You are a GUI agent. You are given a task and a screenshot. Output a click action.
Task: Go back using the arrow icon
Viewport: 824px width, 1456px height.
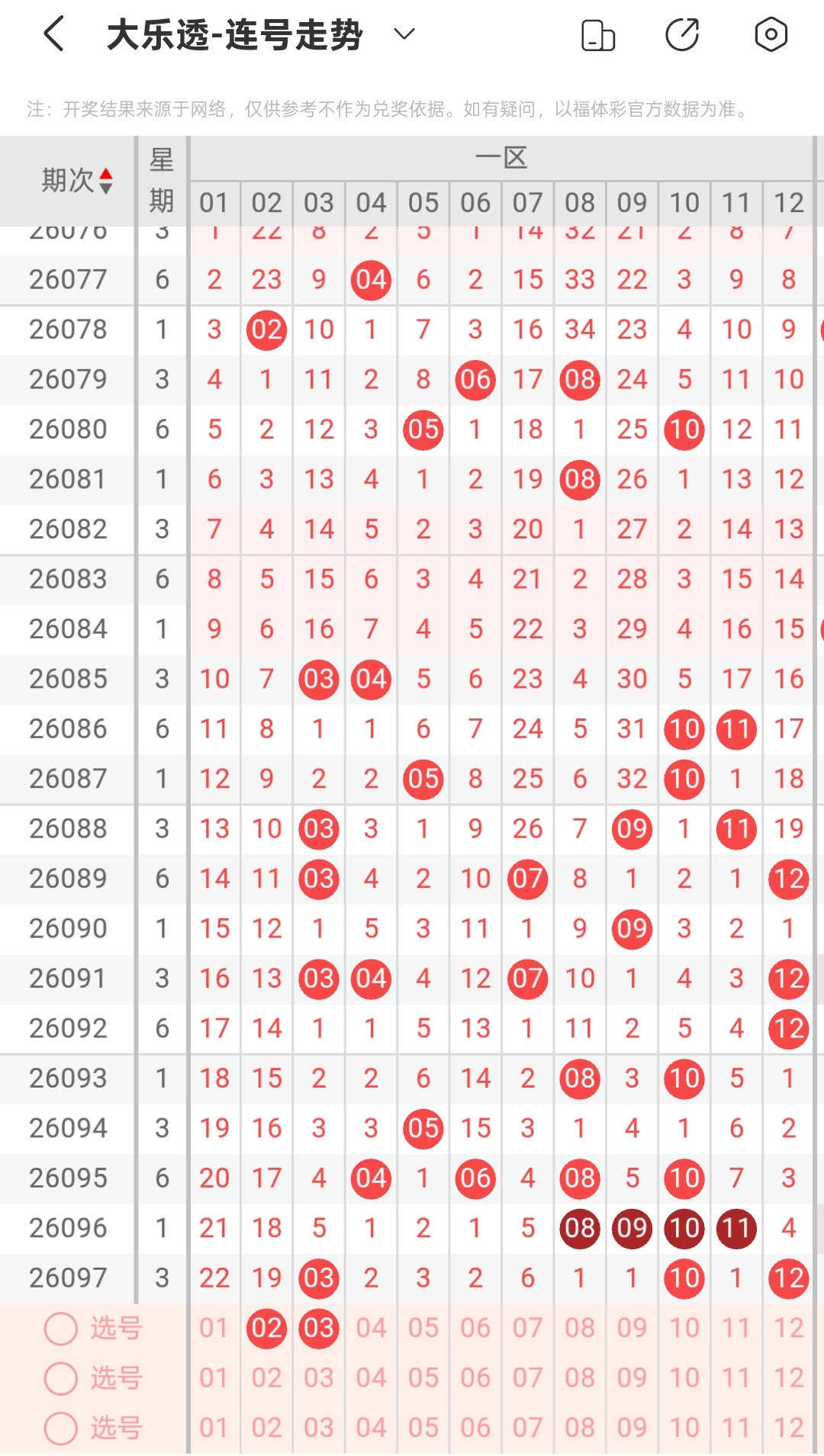click(x=54, y=34)
